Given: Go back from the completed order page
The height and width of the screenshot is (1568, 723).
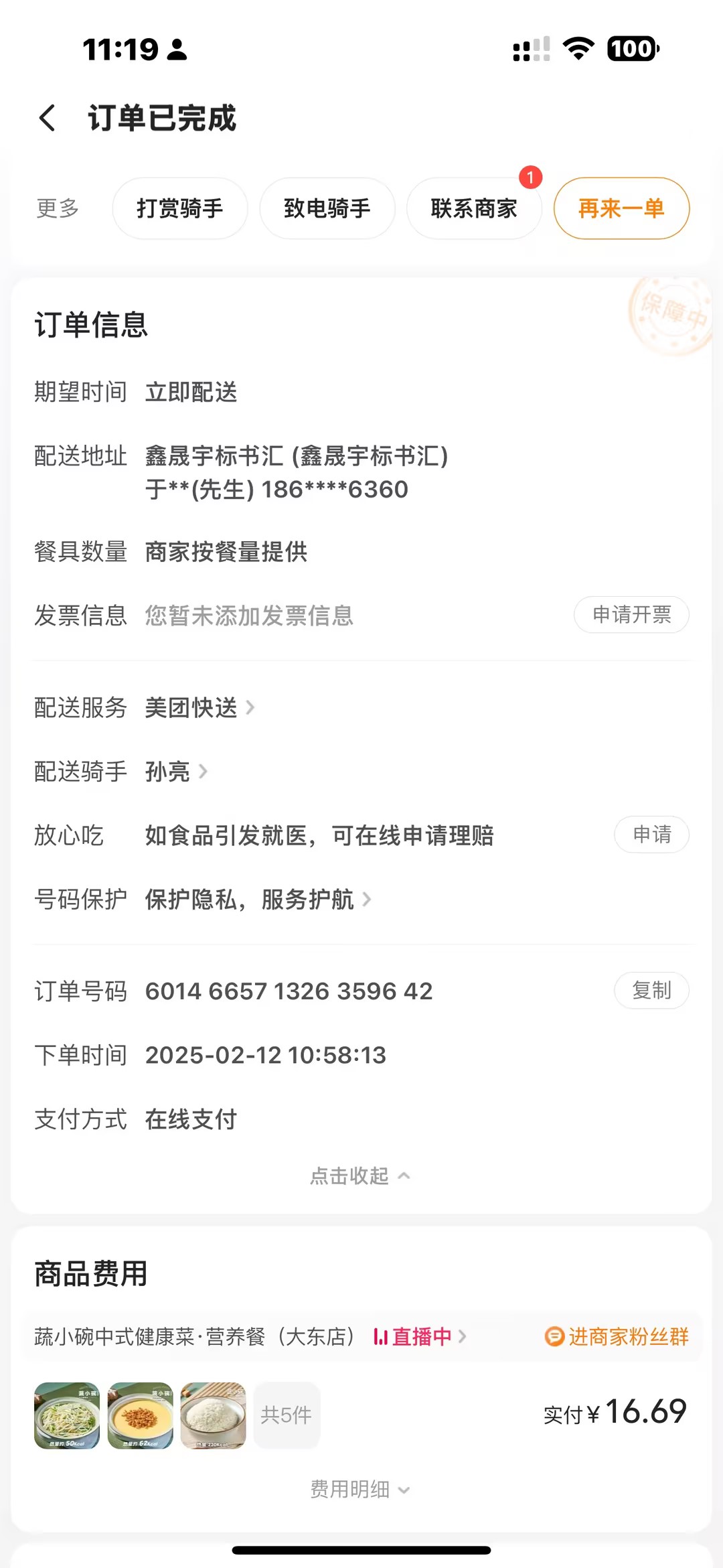Looking at the screenshot, I should coord(47,119).
